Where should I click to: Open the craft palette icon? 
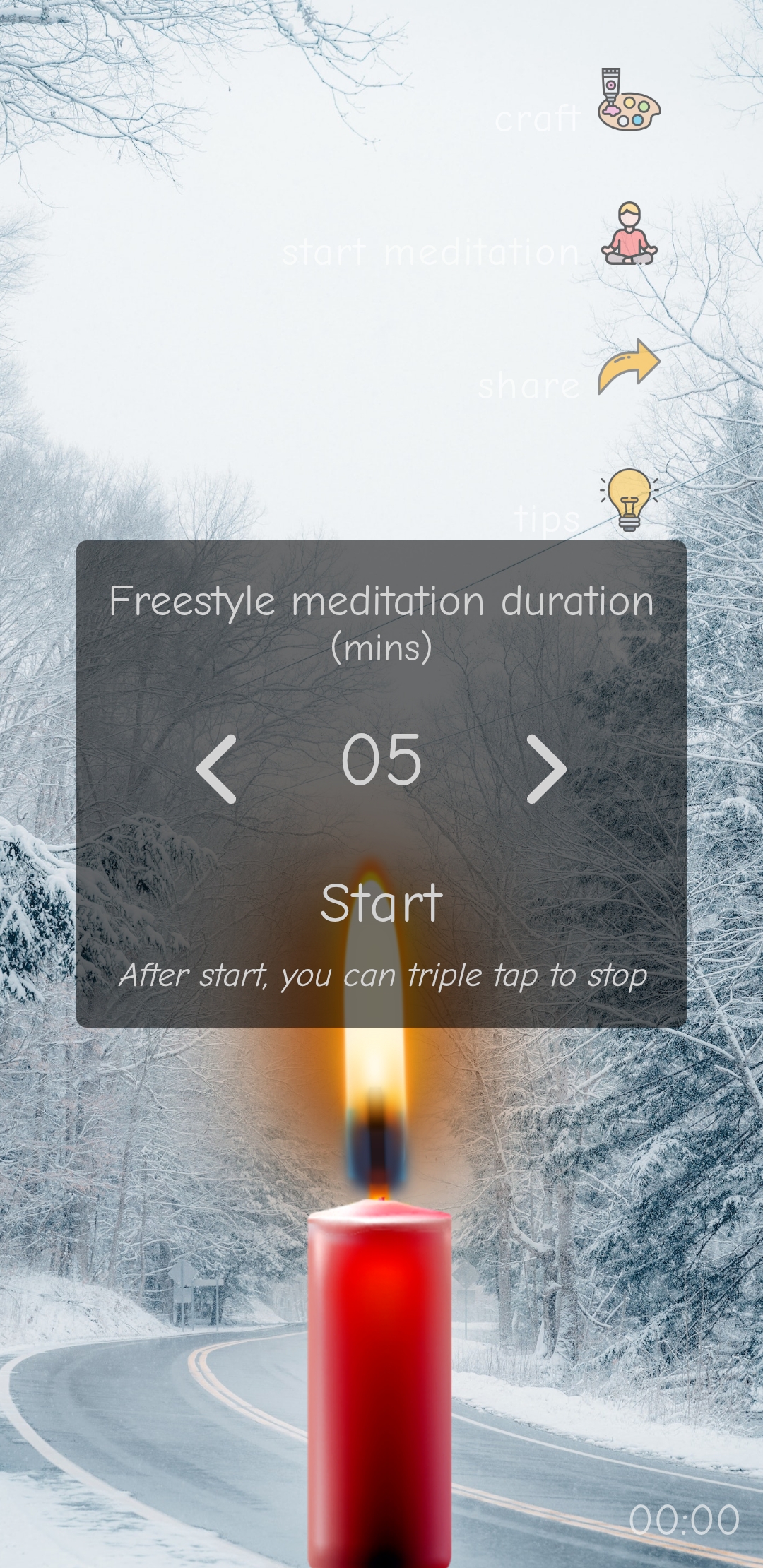tap(629, 100)
